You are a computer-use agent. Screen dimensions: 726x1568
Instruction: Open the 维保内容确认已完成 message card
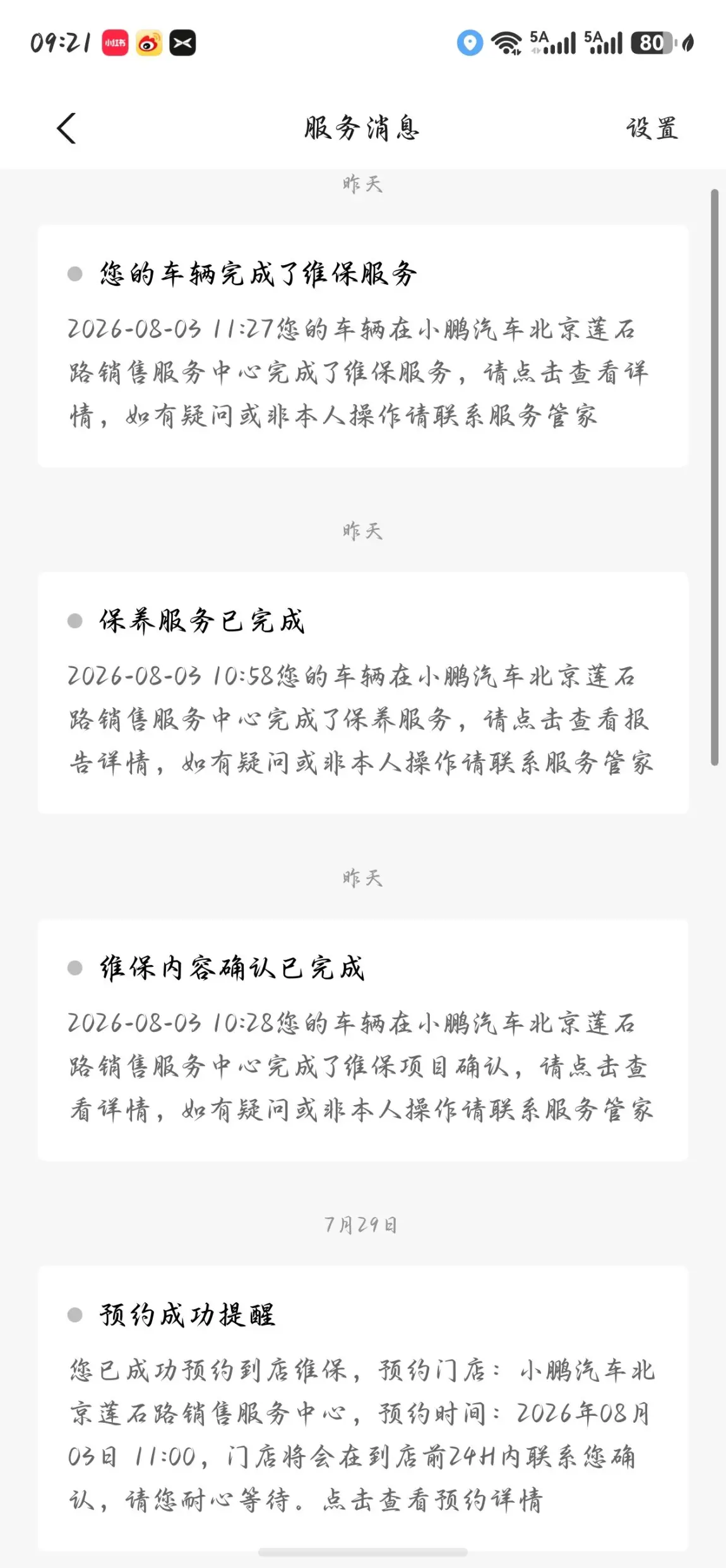pyautogui.click(x=363, y=1040)
